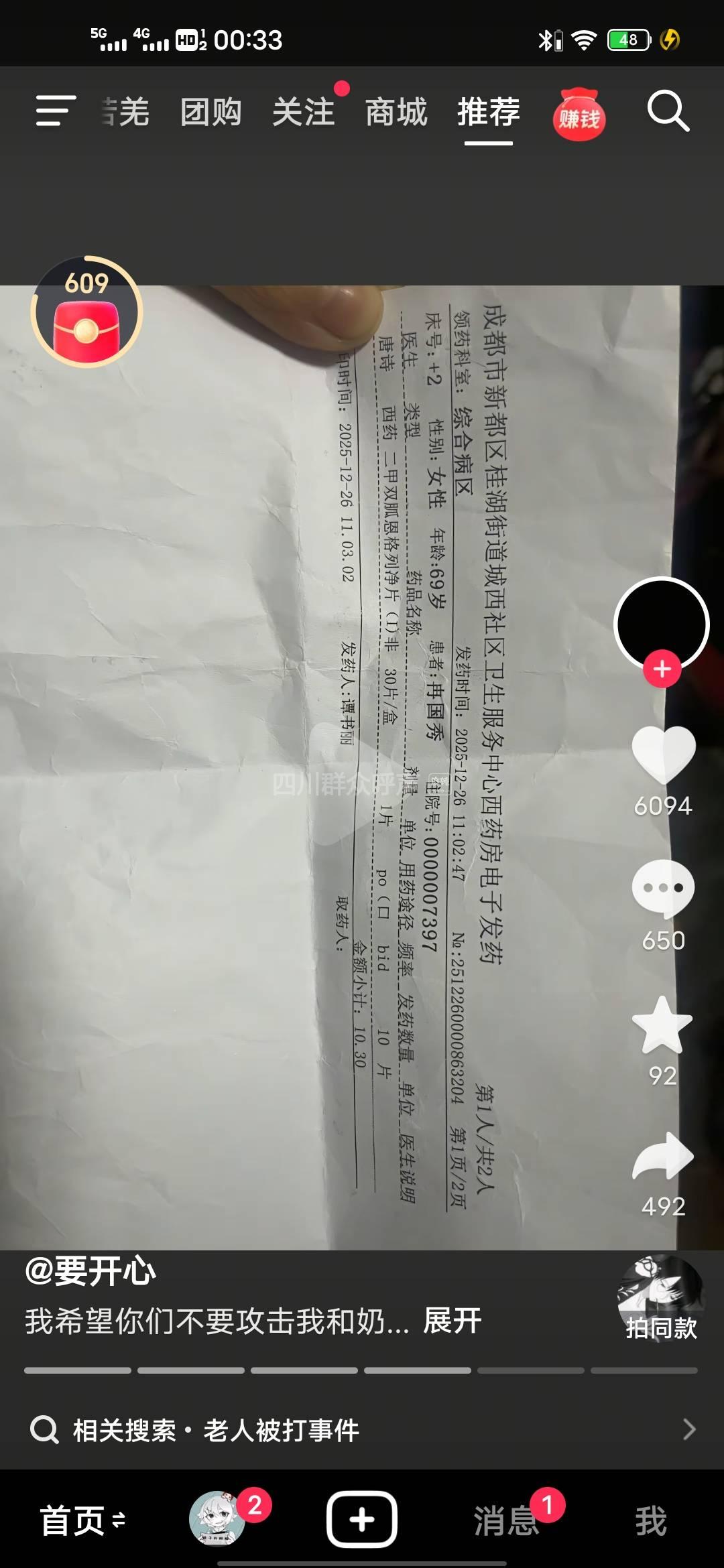Share this post
Viewport: 724px width, 1568px height.
point(663,1157)
